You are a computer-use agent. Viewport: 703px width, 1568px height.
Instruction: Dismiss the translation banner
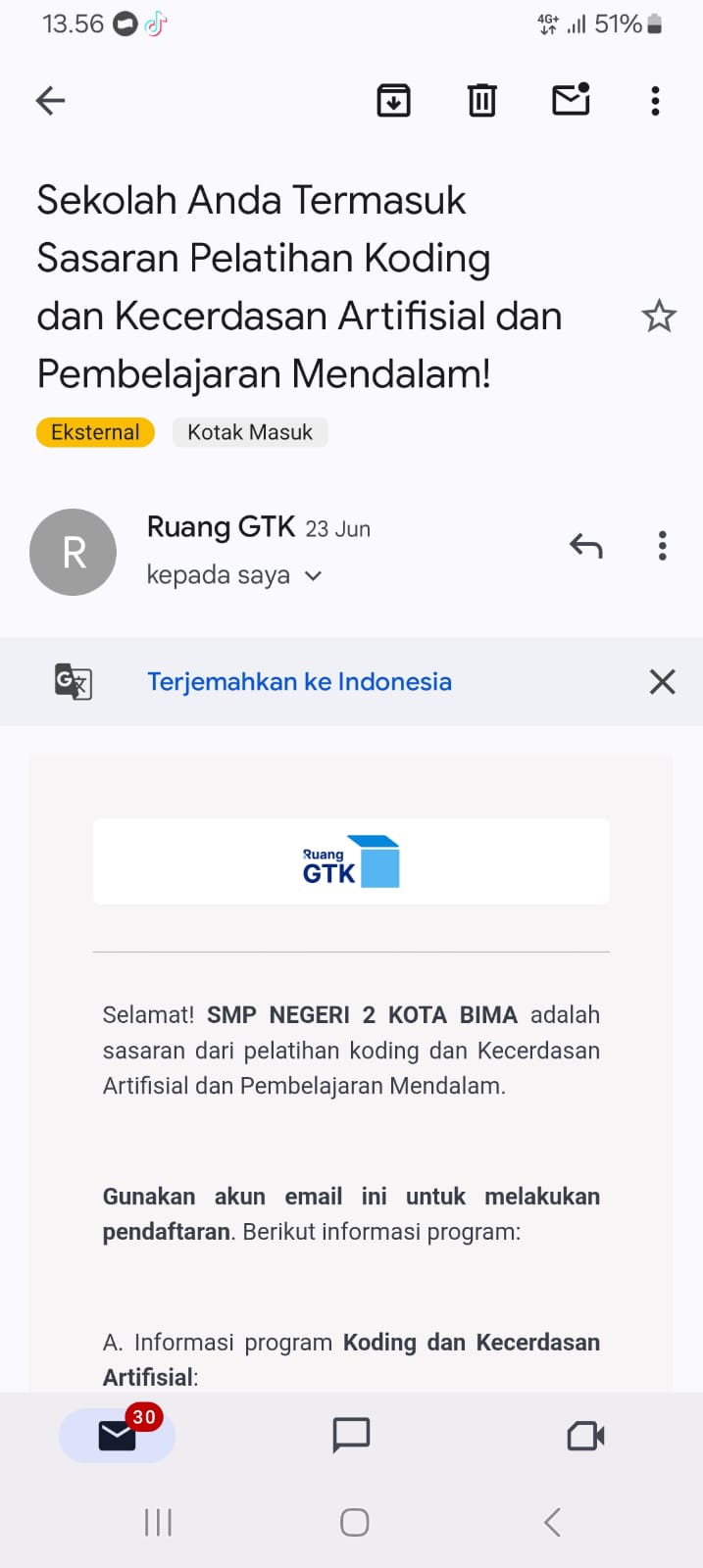point(663,681)
